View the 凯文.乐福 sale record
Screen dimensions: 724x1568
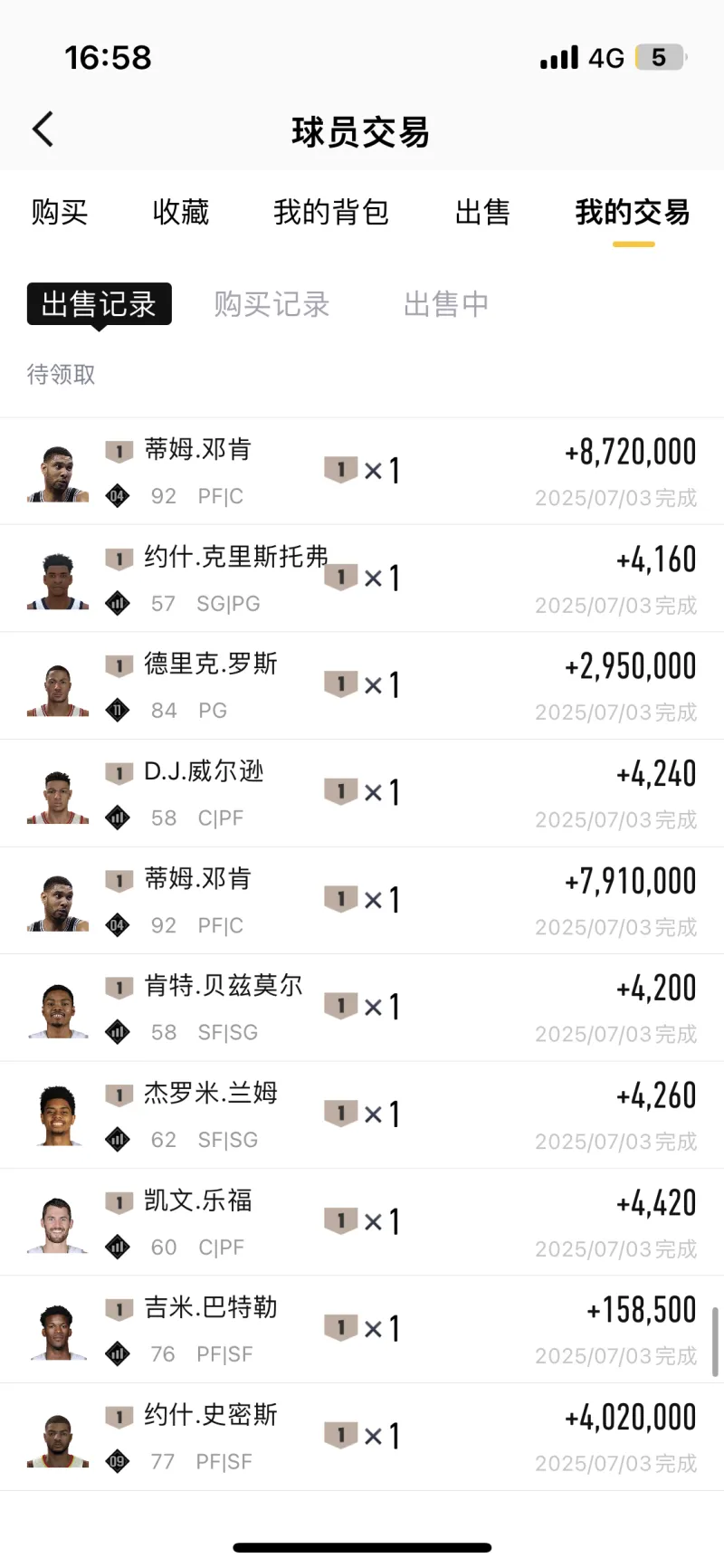click(x=362, y=1222)
